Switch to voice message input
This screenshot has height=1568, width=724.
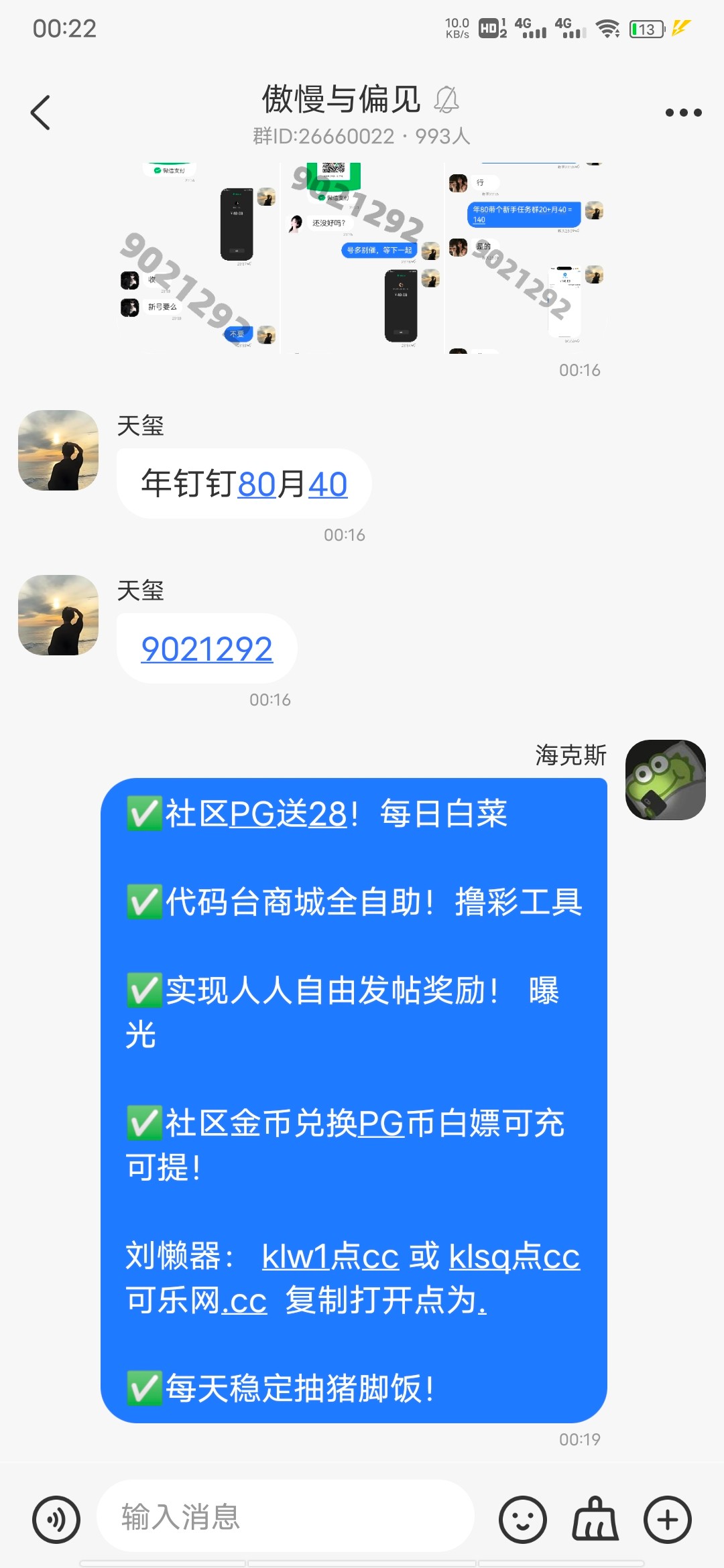coord(56,1519)
